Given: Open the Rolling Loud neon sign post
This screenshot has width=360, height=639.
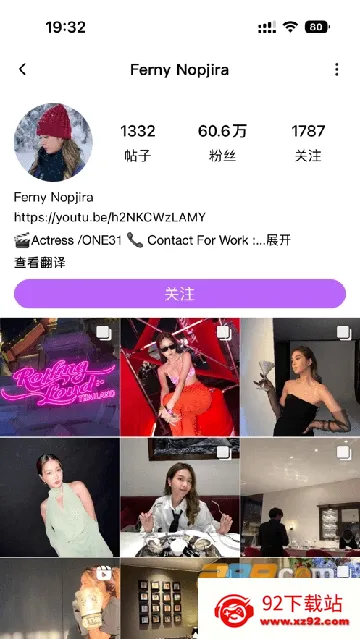Looking at the screenshot, I should coord(60,377).
